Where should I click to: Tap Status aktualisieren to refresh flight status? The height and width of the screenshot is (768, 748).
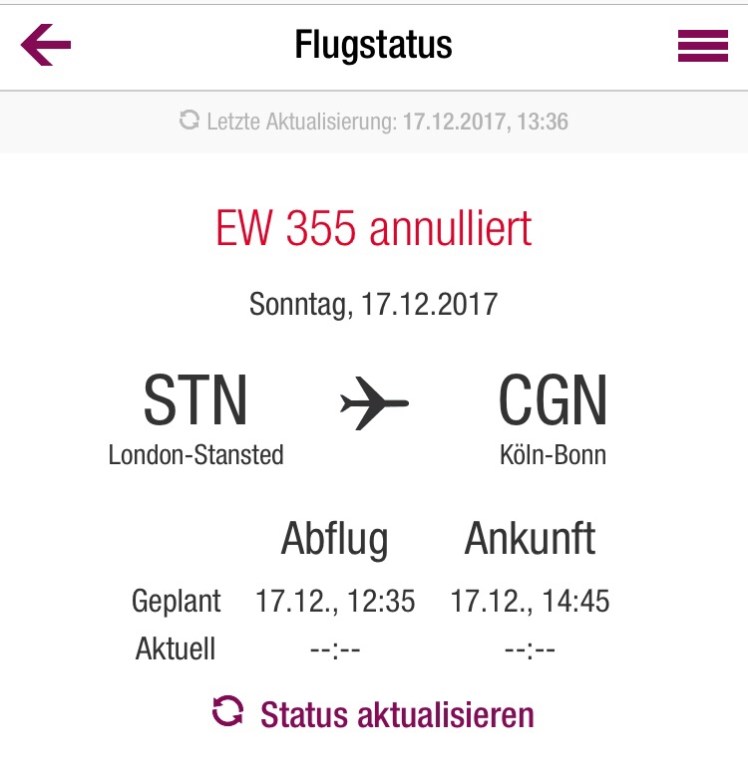[x=373, y=714]
